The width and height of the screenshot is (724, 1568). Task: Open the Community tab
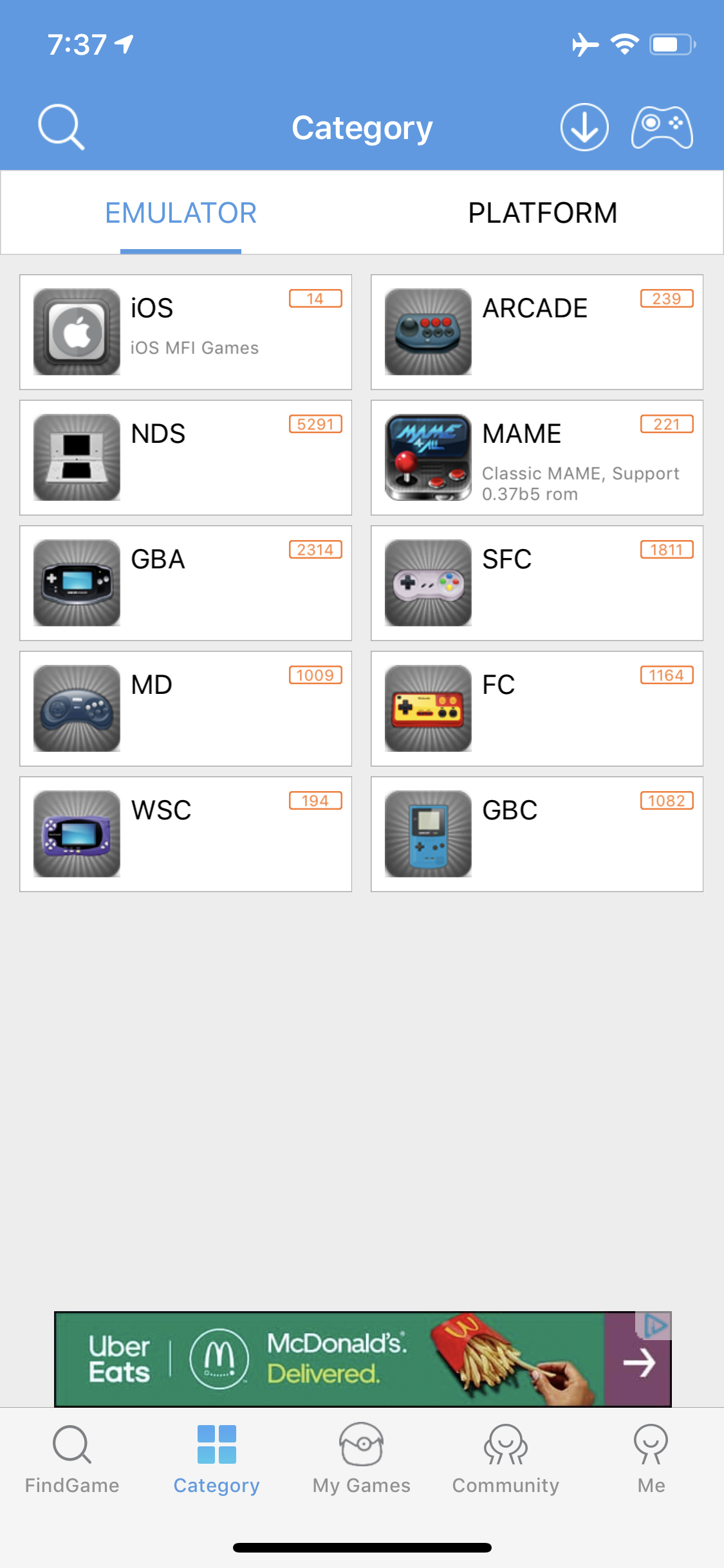(x=506, y=1459)
